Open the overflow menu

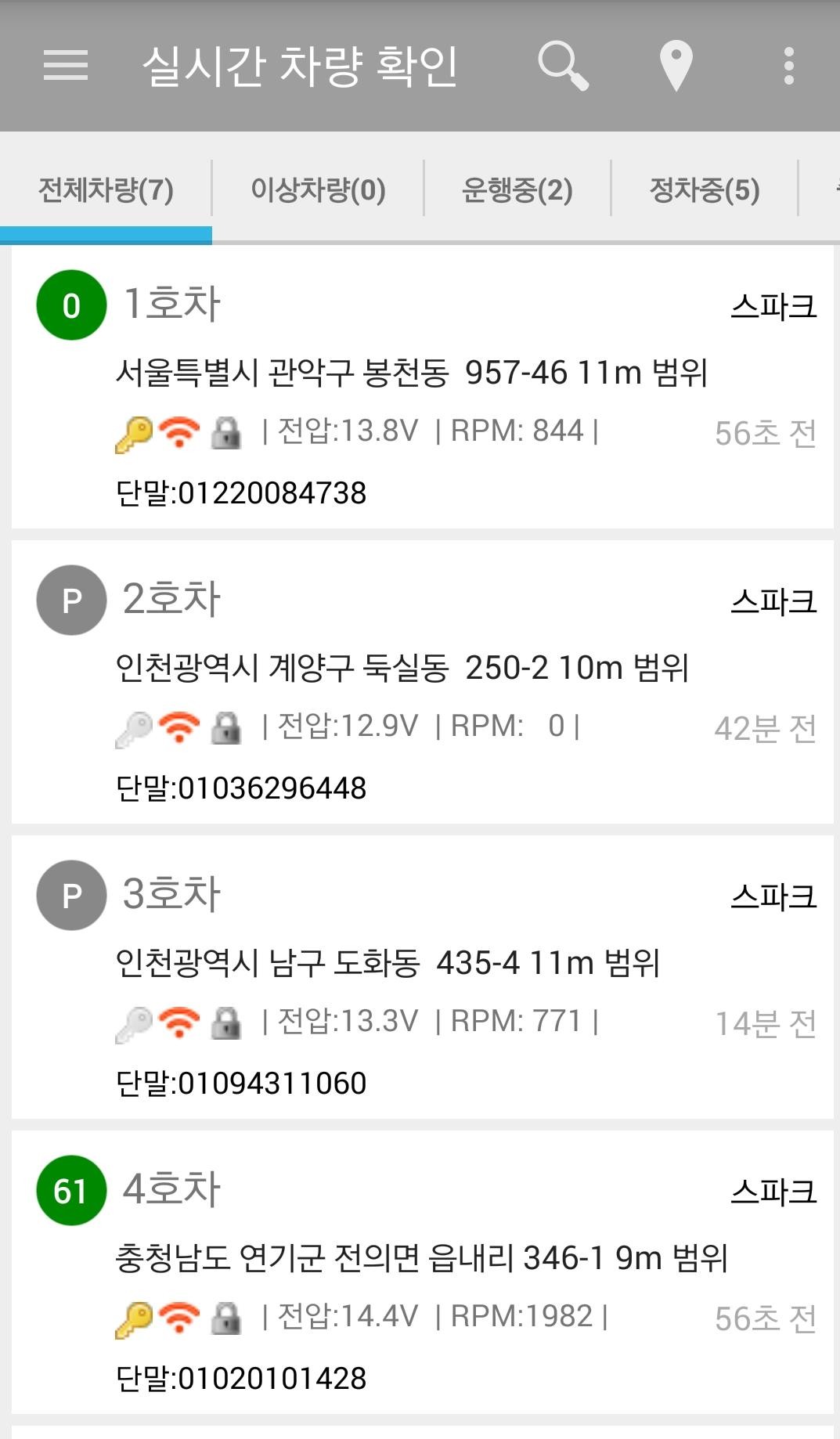tap(789, 66)
